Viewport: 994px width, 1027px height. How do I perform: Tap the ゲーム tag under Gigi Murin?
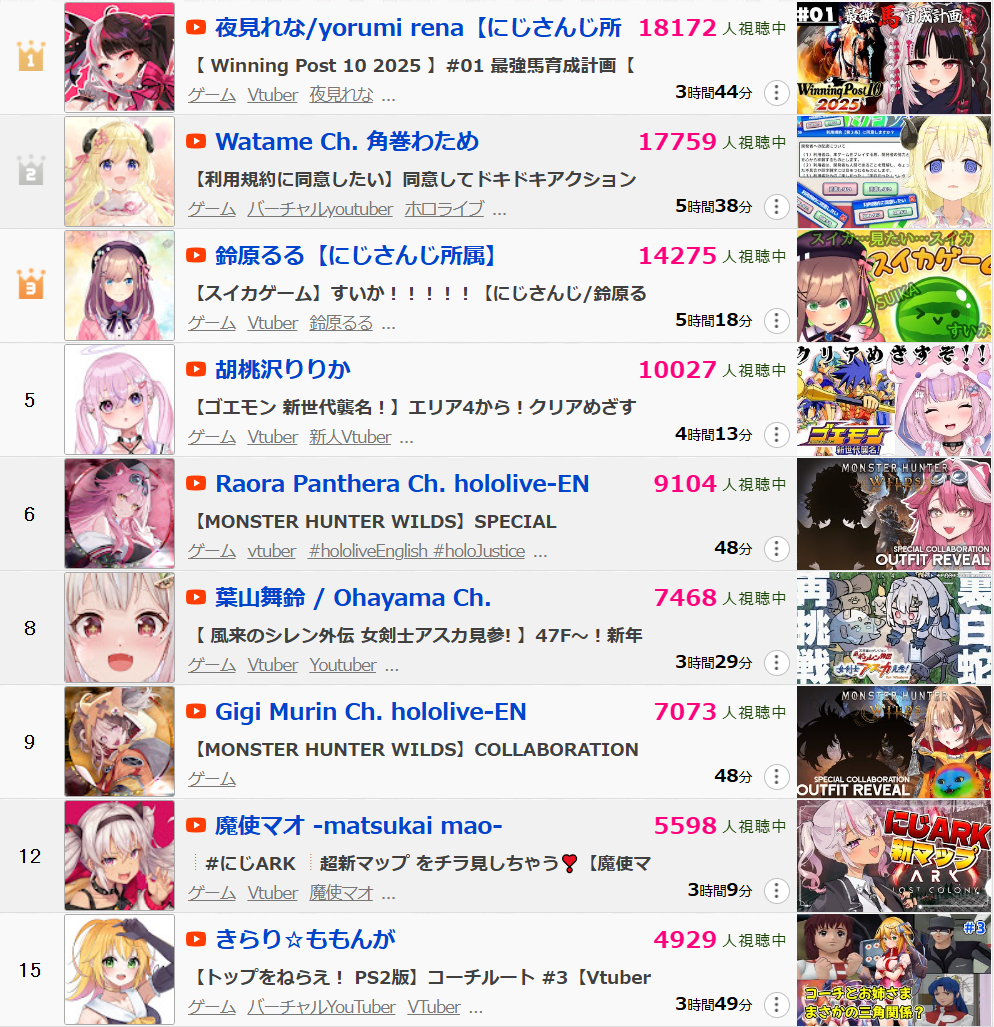pyautogui.click(x=212, y=779)
